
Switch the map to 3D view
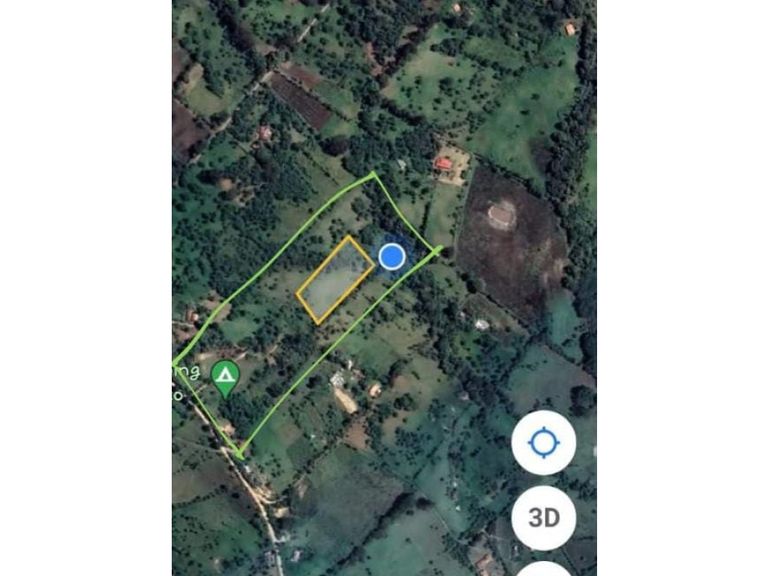pyautogui.click(x=543, y=517)
